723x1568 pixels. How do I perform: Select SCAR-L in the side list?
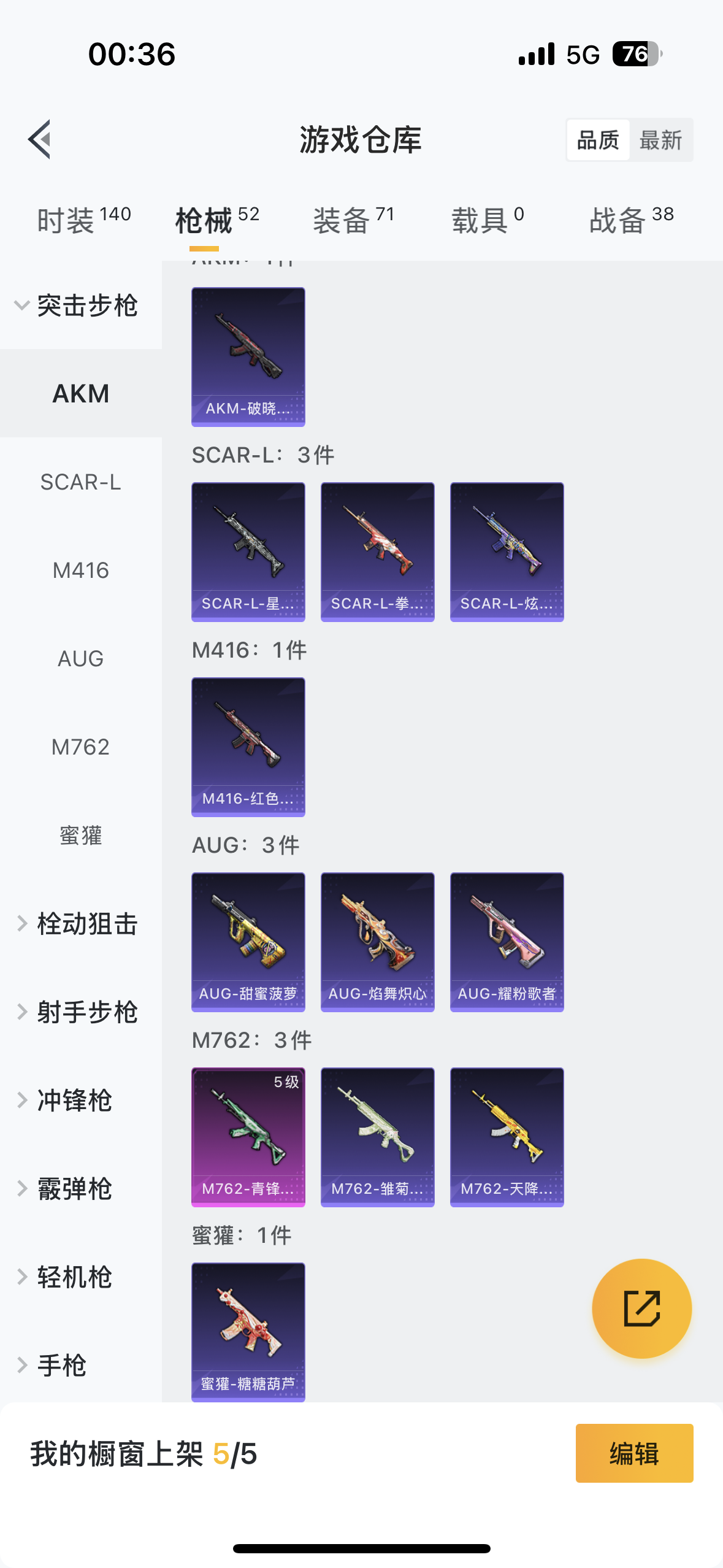81,482
